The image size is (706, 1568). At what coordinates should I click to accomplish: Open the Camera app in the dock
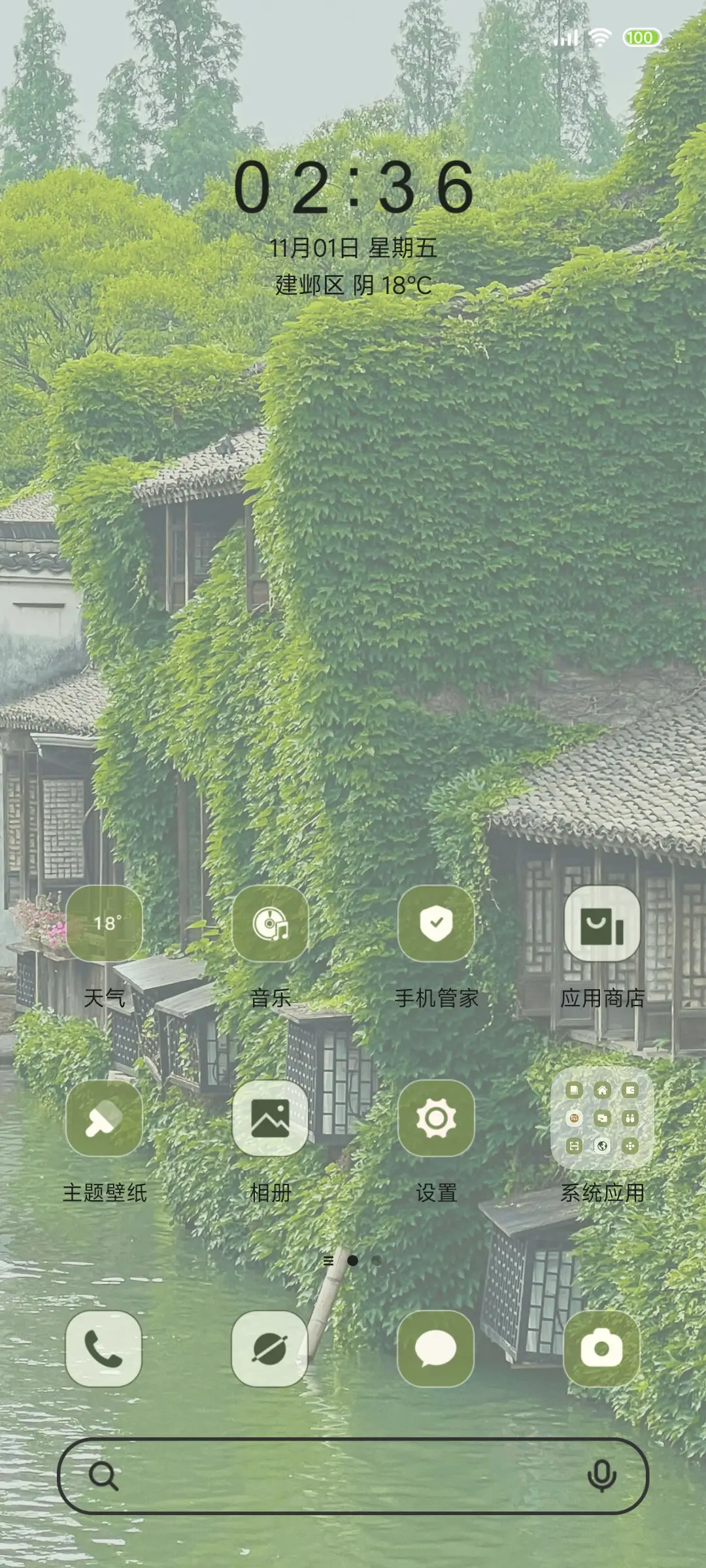[x=603, y=1349]
